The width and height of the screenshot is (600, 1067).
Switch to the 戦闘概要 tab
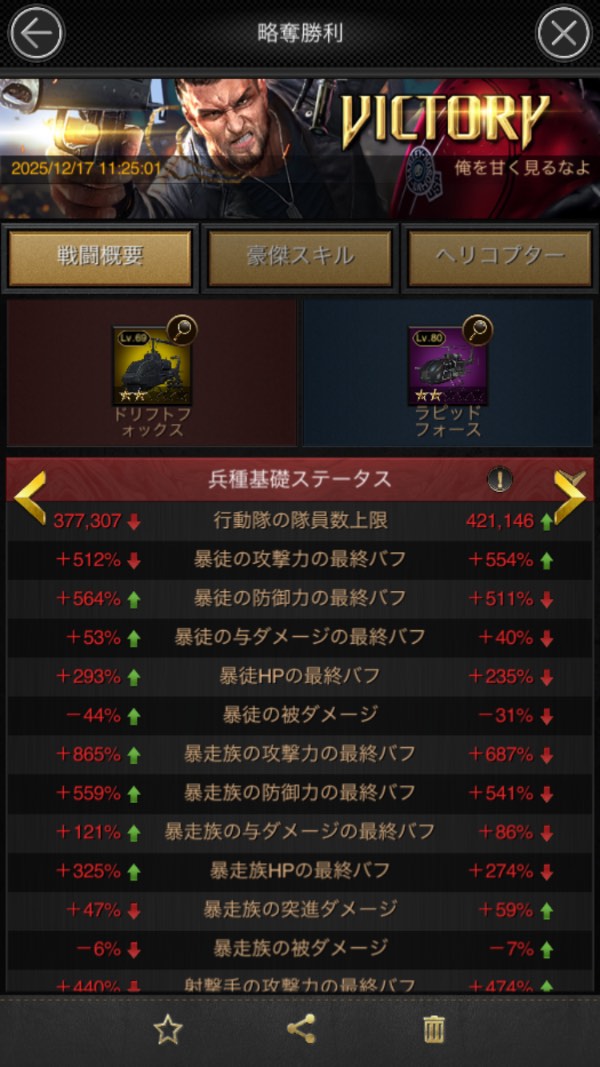[100, 257]
